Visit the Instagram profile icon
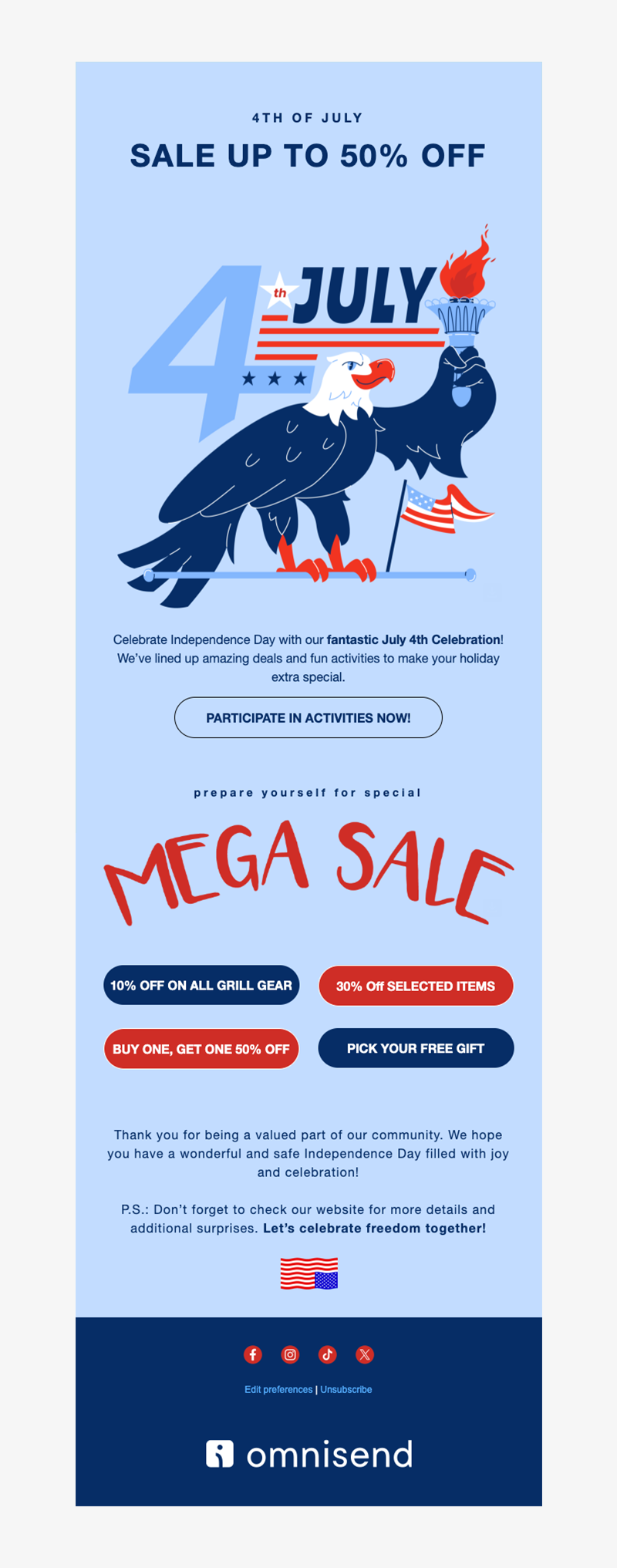 pyautogui.click(x=290, y=1354)
